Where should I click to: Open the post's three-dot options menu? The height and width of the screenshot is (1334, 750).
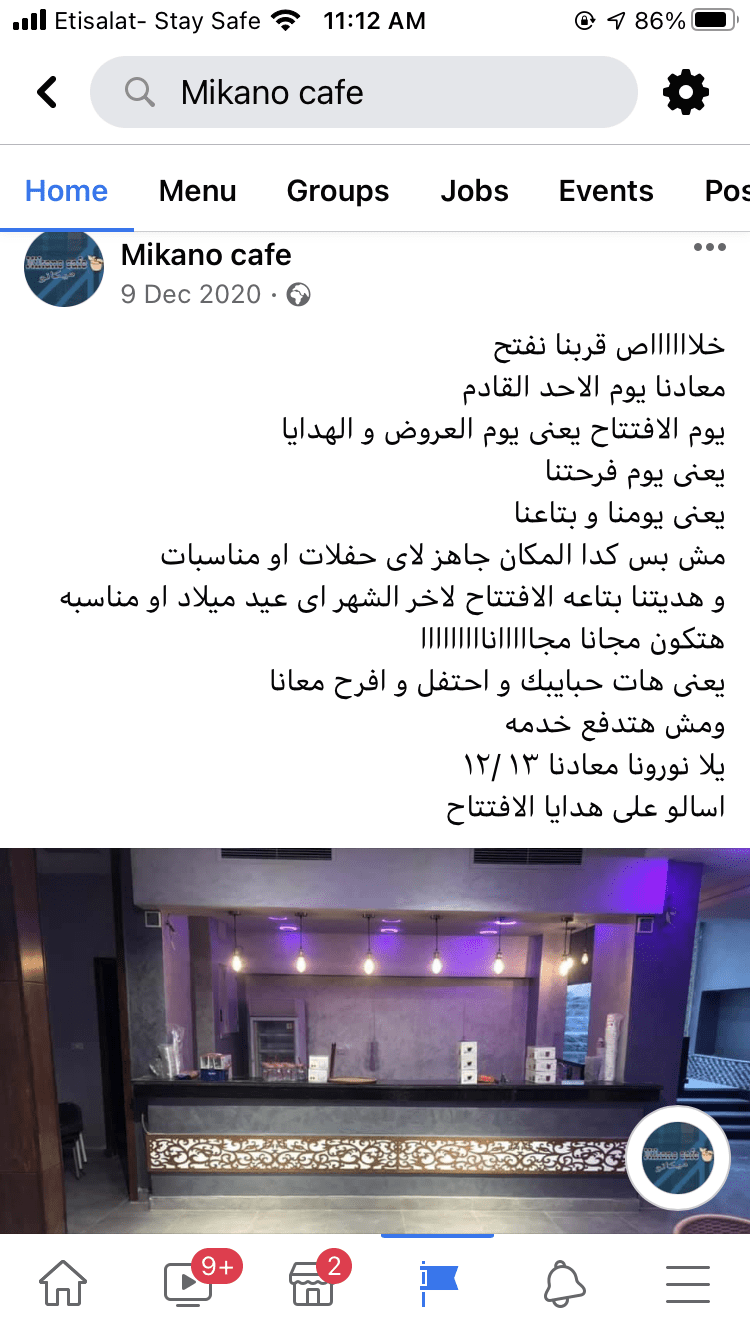pos(710,248)
